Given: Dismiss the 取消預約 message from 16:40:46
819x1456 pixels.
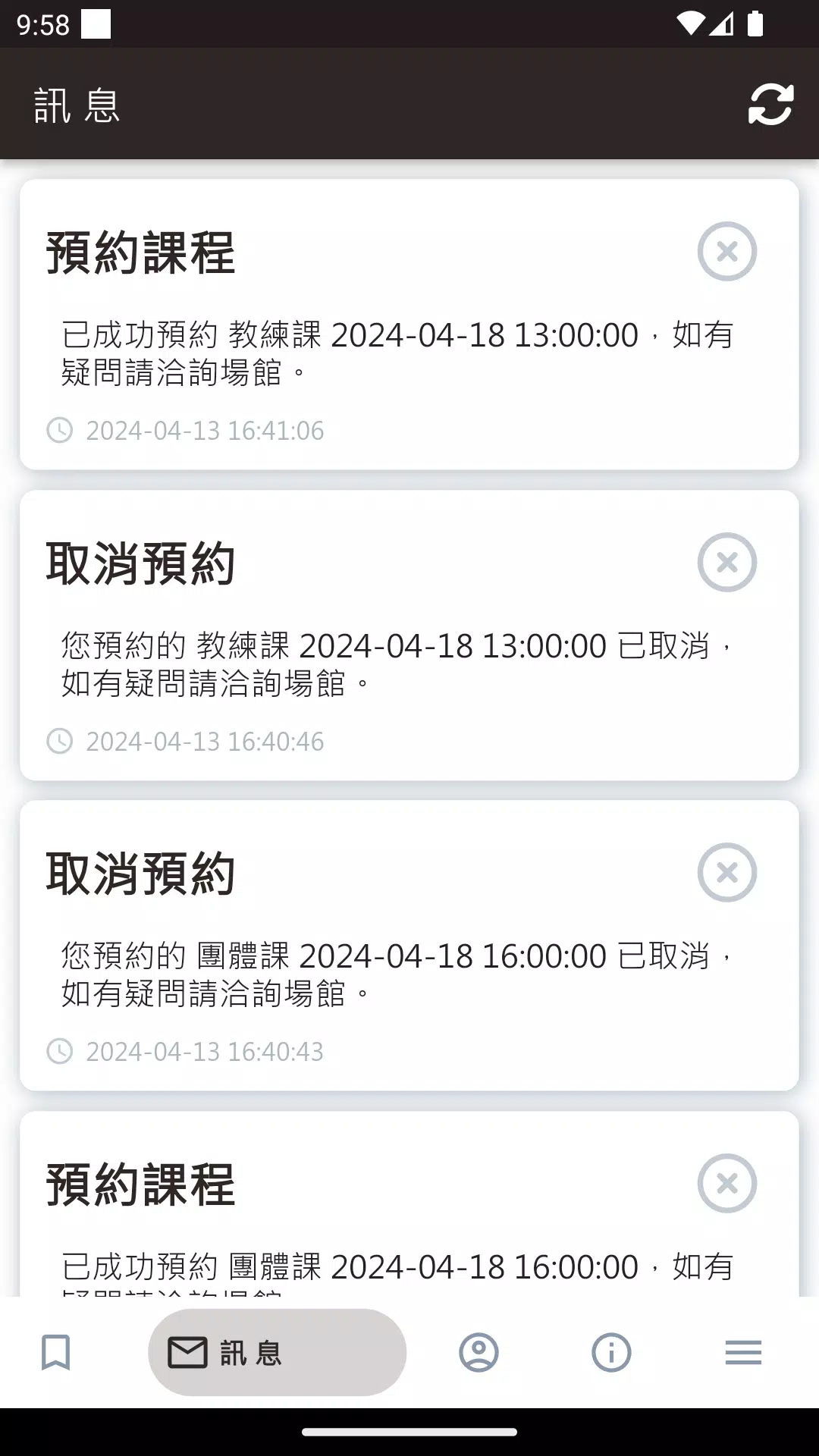Looking at the screenshot, I should pyautogui.click(x=726, y=562).
